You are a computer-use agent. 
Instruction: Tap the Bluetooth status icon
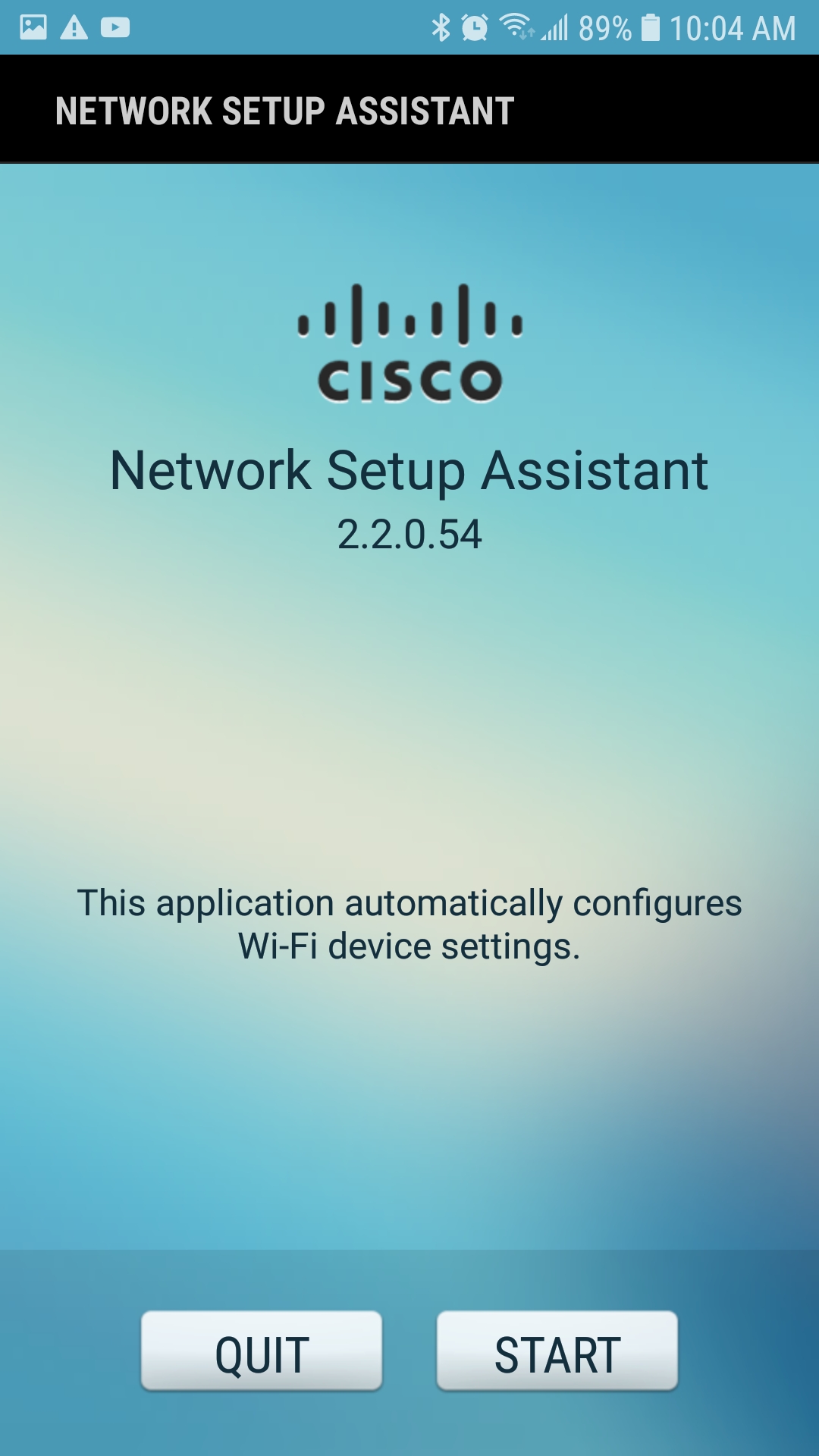click(440, 27)
